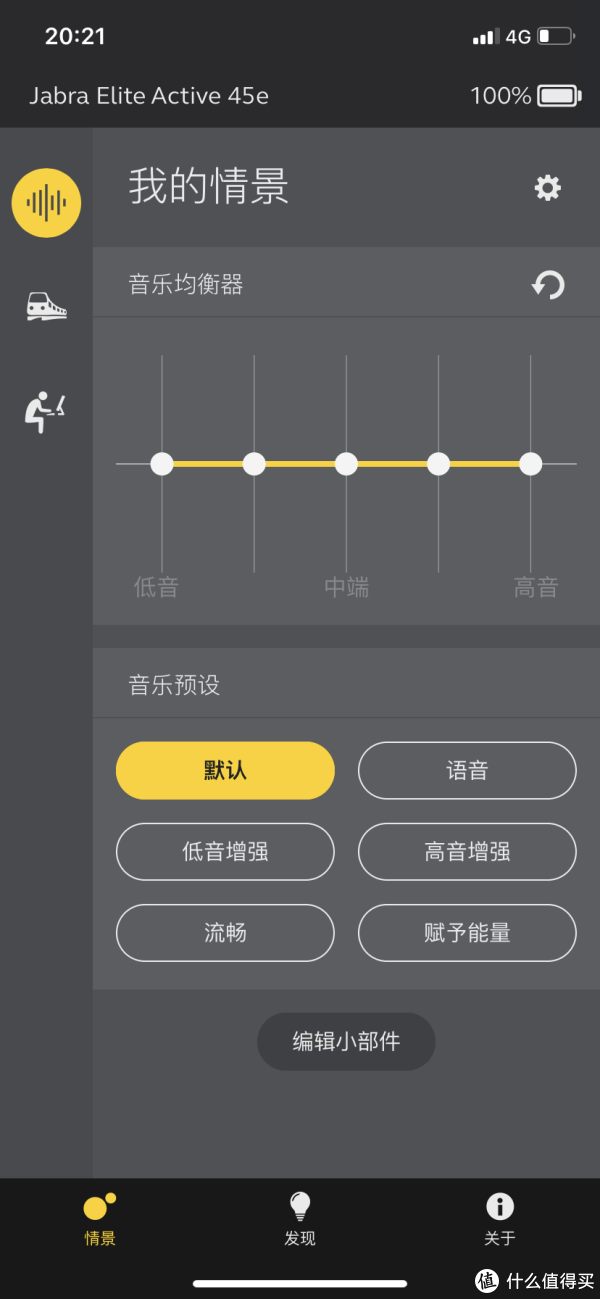Screen dimensions: 600x1299
Task: Select the 默认 preset
Action: click(225, 770)
